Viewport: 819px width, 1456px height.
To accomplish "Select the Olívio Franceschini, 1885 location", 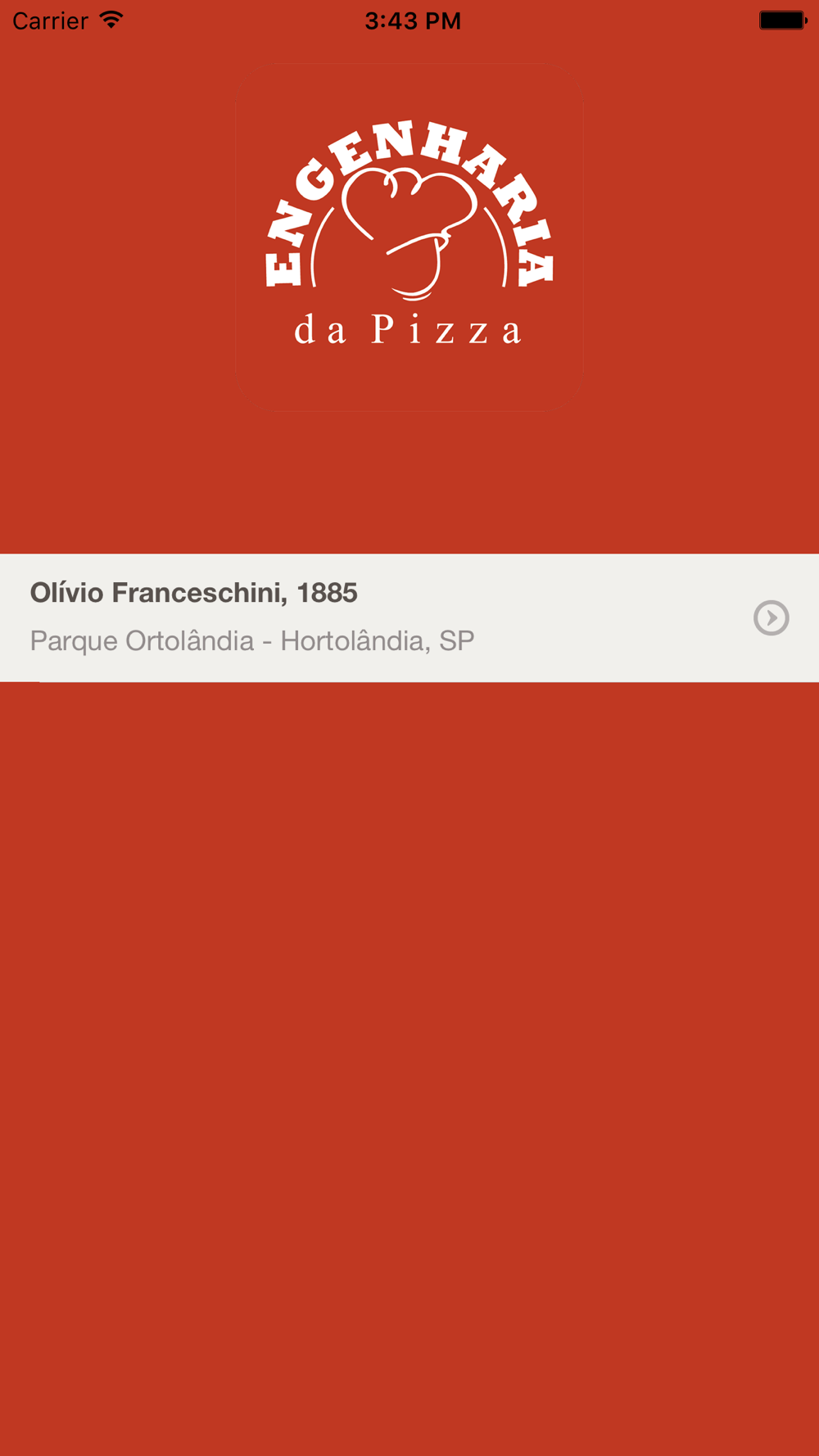I will [x=409, y=617].
